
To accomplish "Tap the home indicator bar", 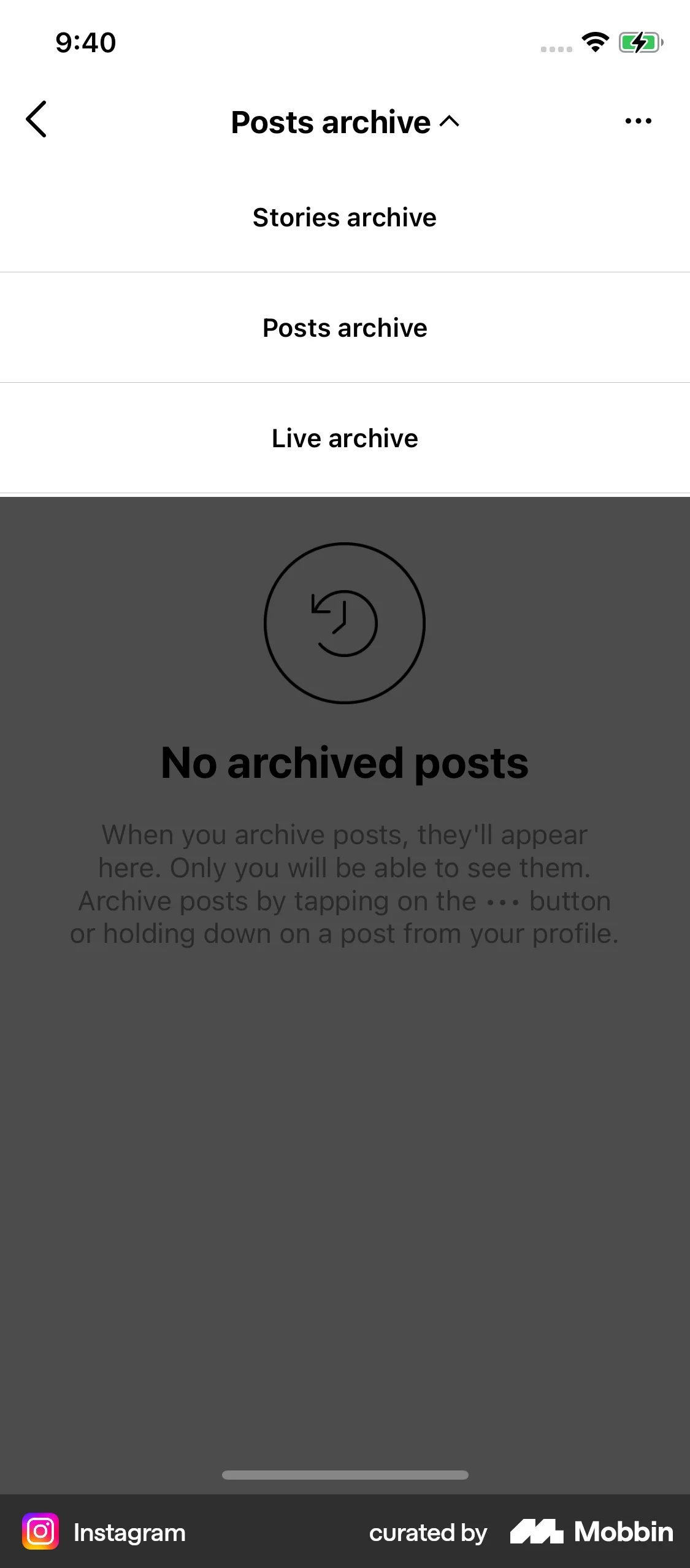I will pos(345,1474).
